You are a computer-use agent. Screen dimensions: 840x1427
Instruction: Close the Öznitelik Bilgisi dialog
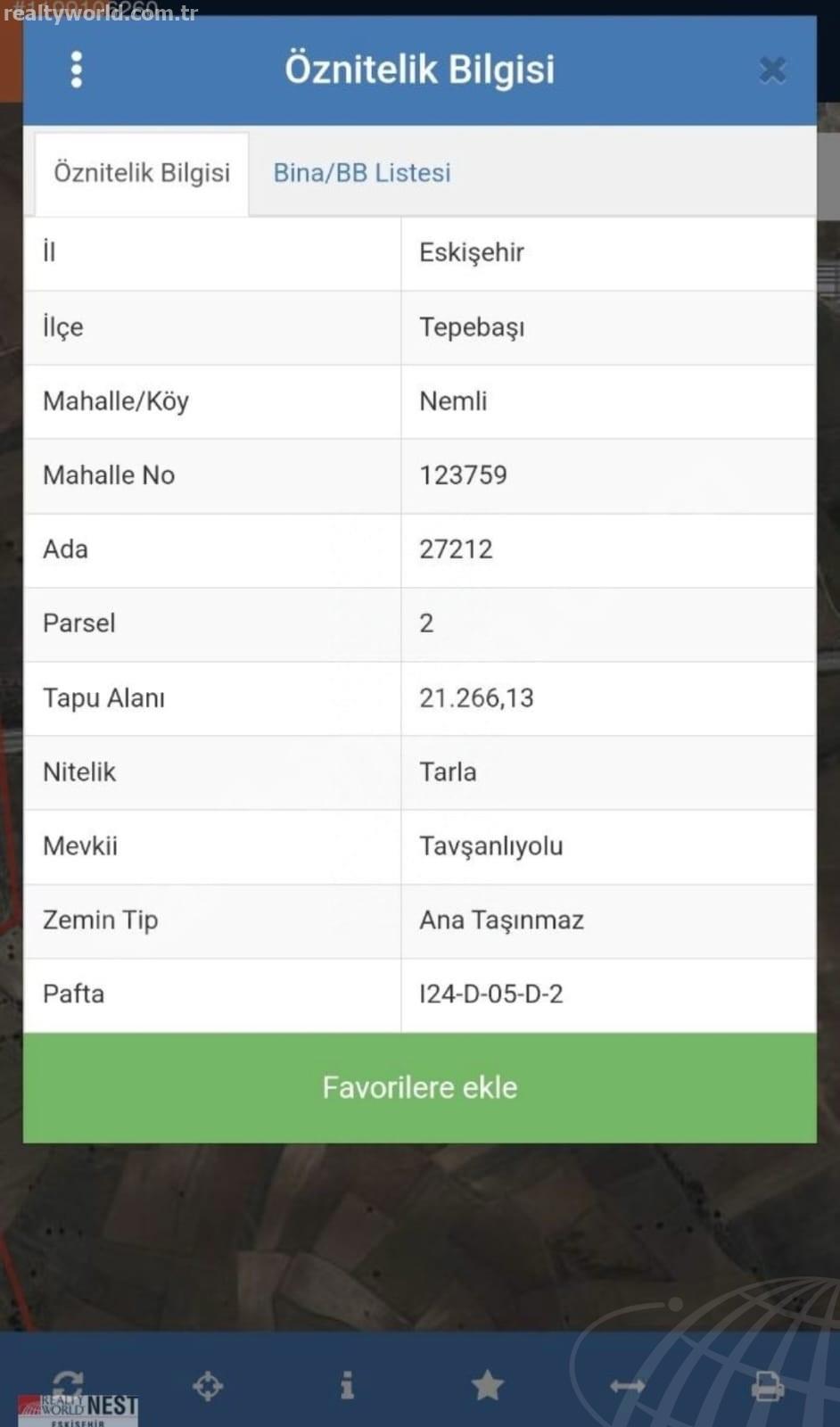pyautogui.click(x=772, y=70)
